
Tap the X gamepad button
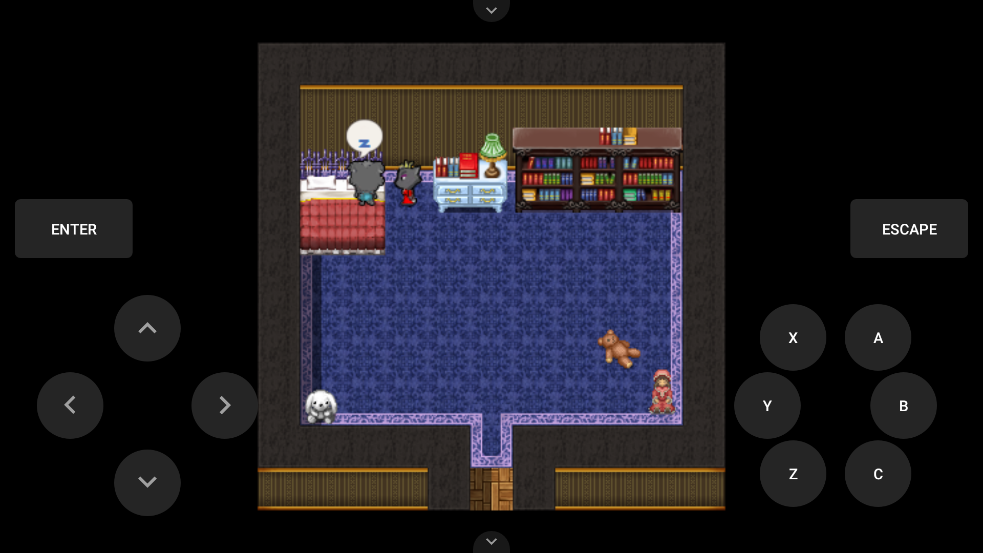pyautogui.click(x=793, y=338)
